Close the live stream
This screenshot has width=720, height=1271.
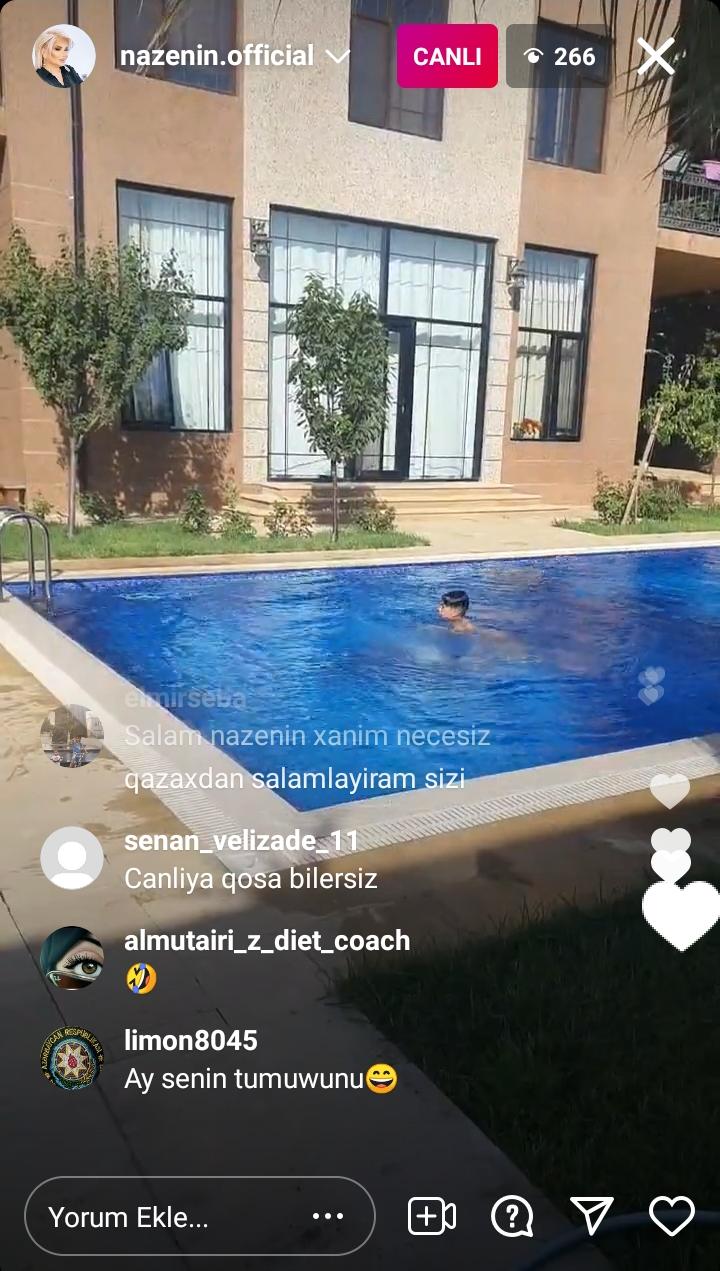coord(656,57)
